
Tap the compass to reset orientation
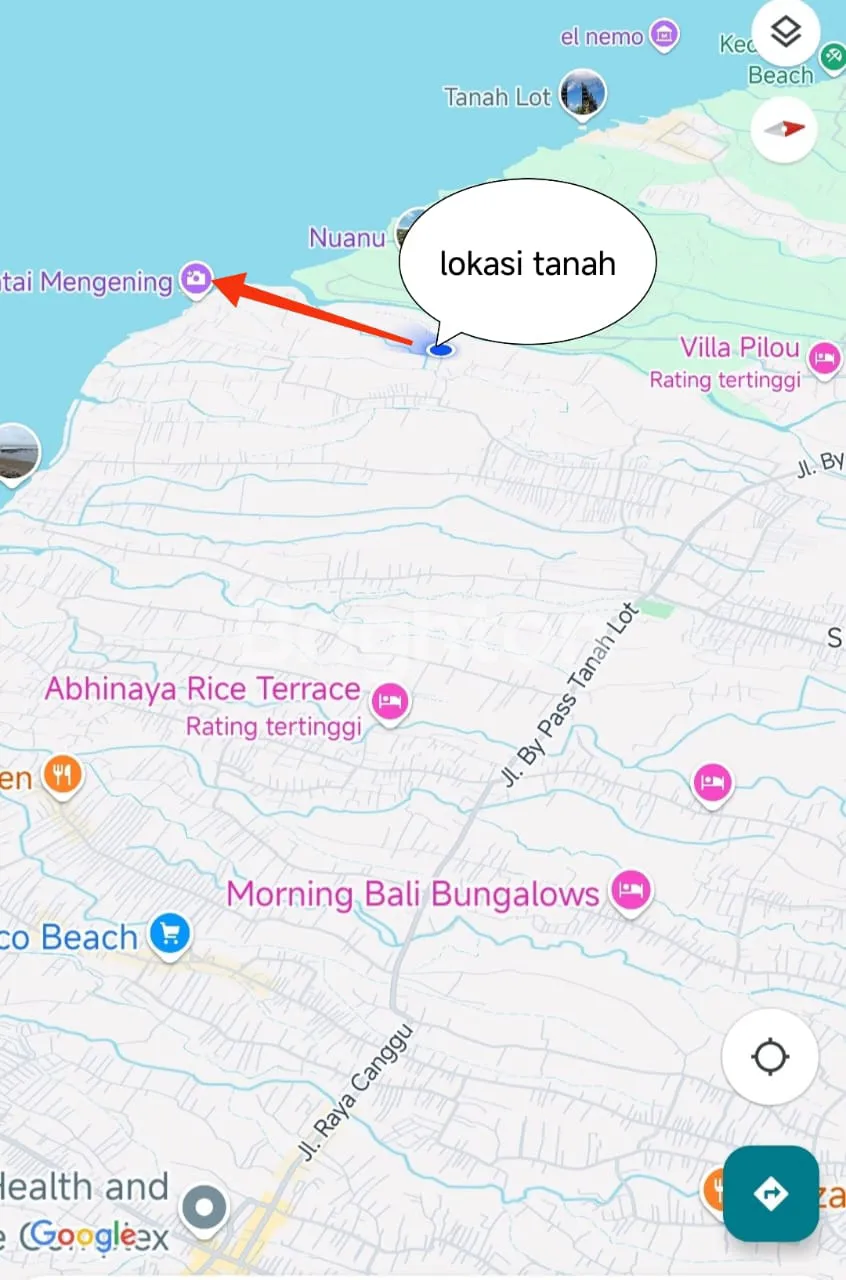click(x=785, y=129)
